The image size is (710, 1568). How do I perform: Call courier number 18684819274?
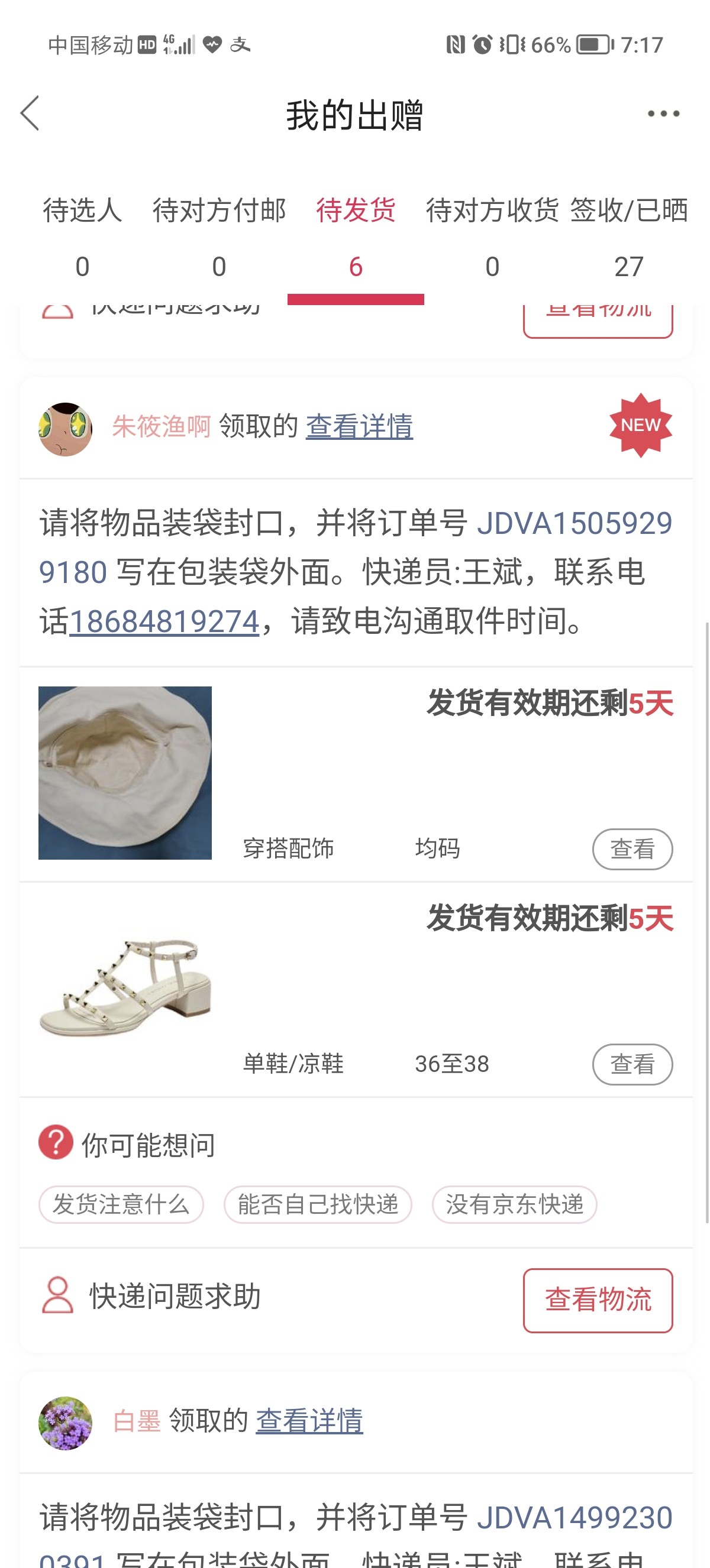tap(164, 621)
